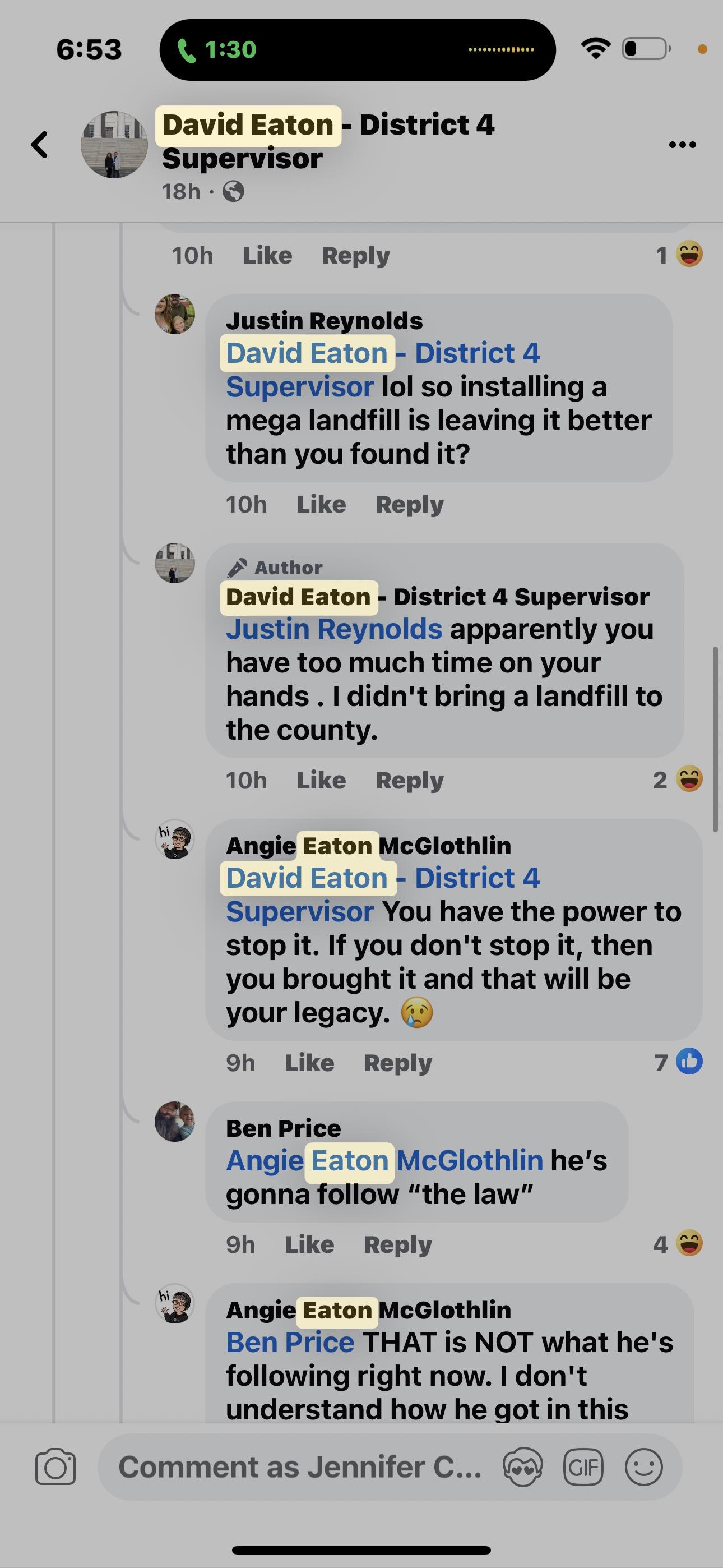Open the three-dot post options menu
This screenshot has width=723, height=1568.
(x=682, y=145)
